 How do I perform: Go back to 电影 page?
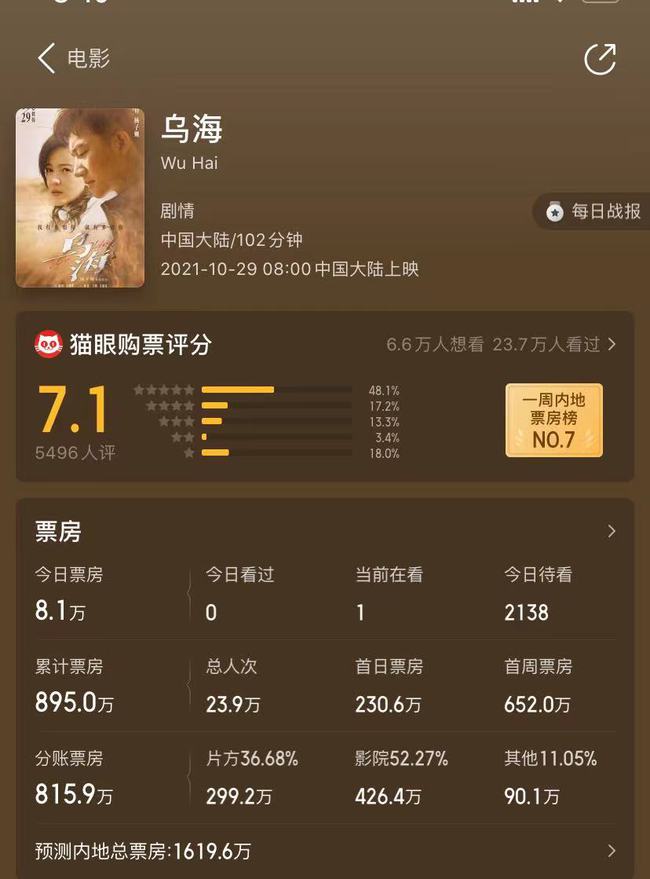coord(70,59)
